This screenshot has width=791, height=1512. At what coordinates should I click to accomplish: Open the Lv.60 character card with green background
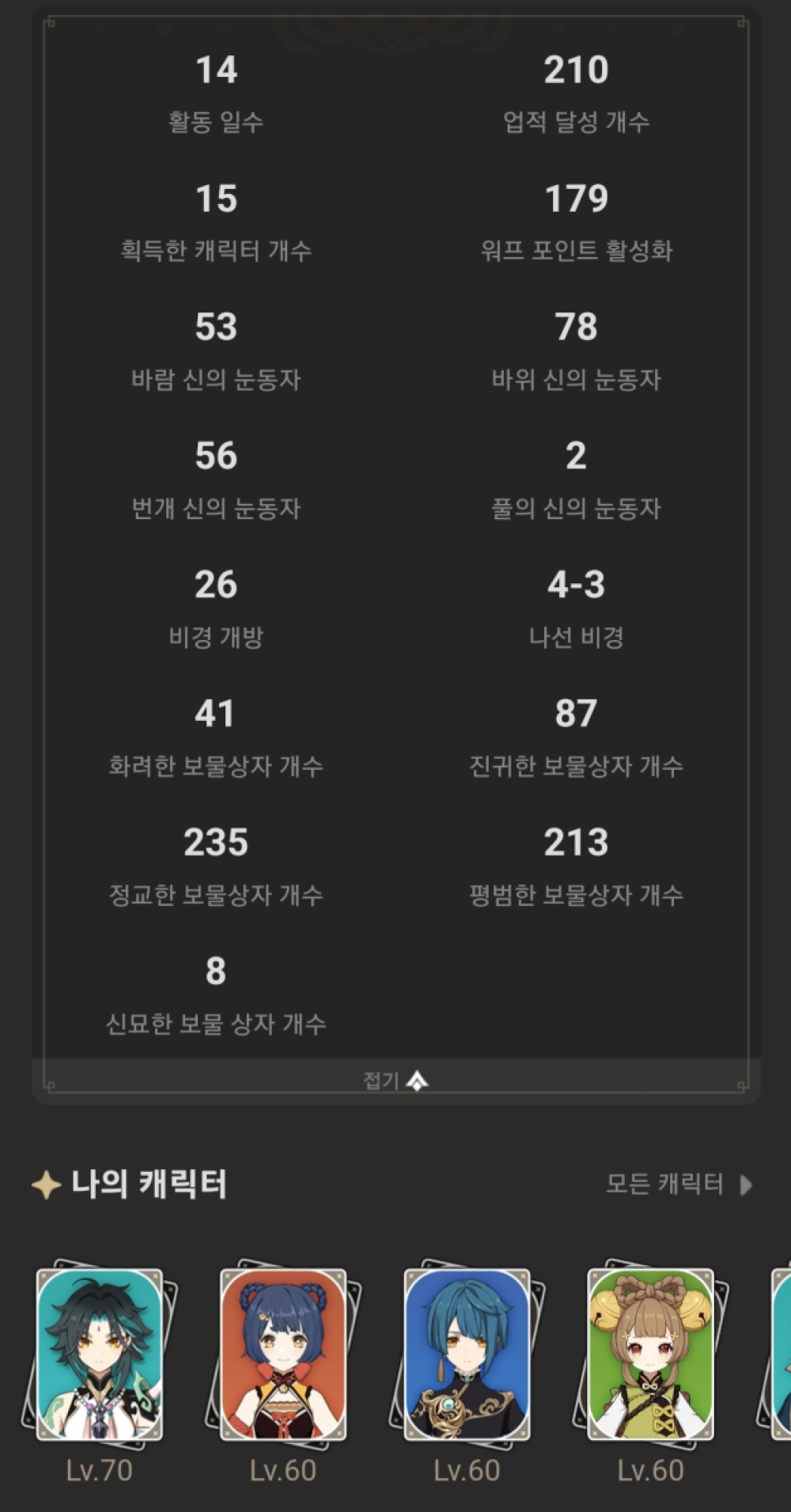pyautogui.click(x=650, y=1355)
